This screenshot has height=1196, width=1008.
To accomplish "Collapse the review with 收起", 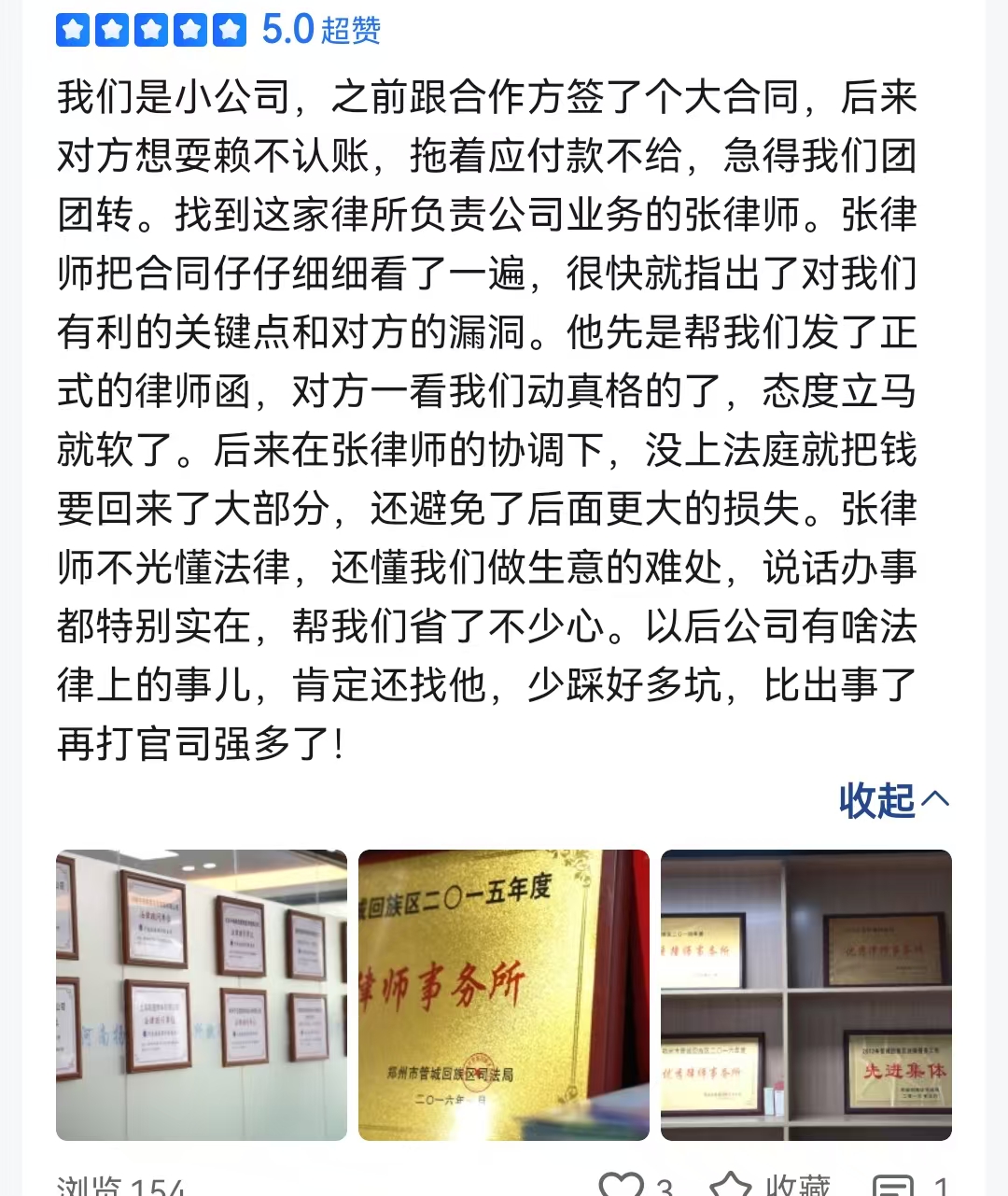I will pos(894,800).
